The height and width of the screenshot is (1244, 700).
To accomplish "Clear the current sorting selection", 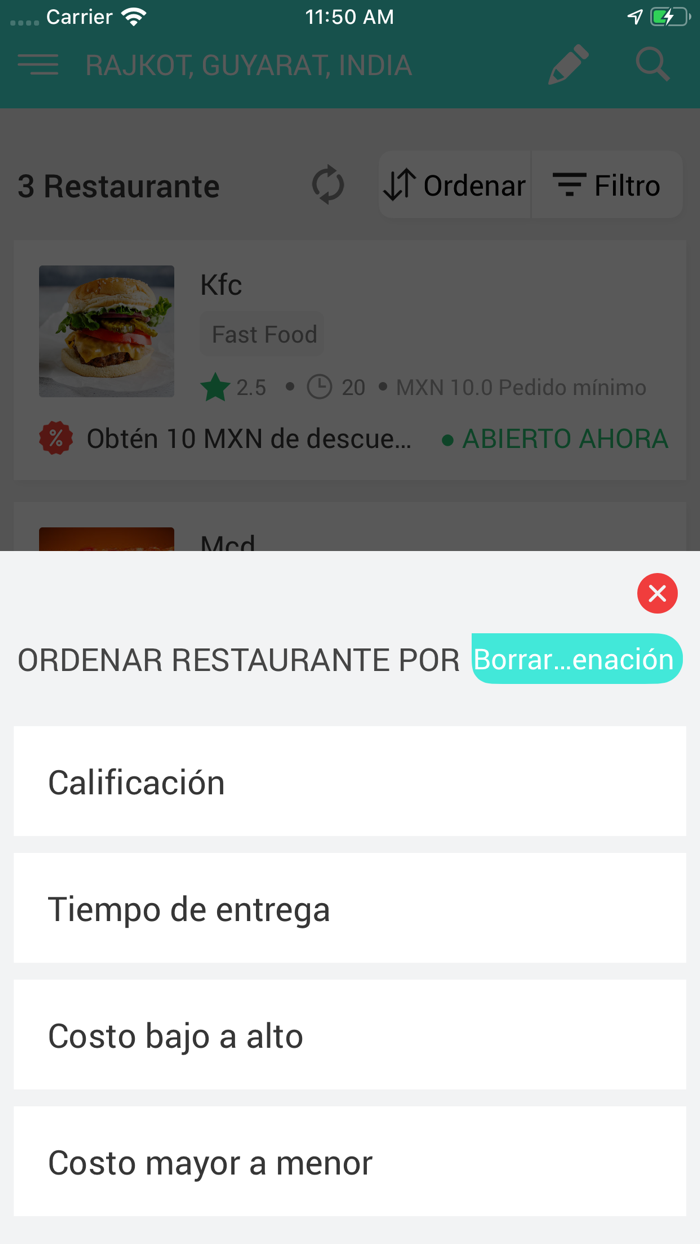I will click(x=576, y=660).
